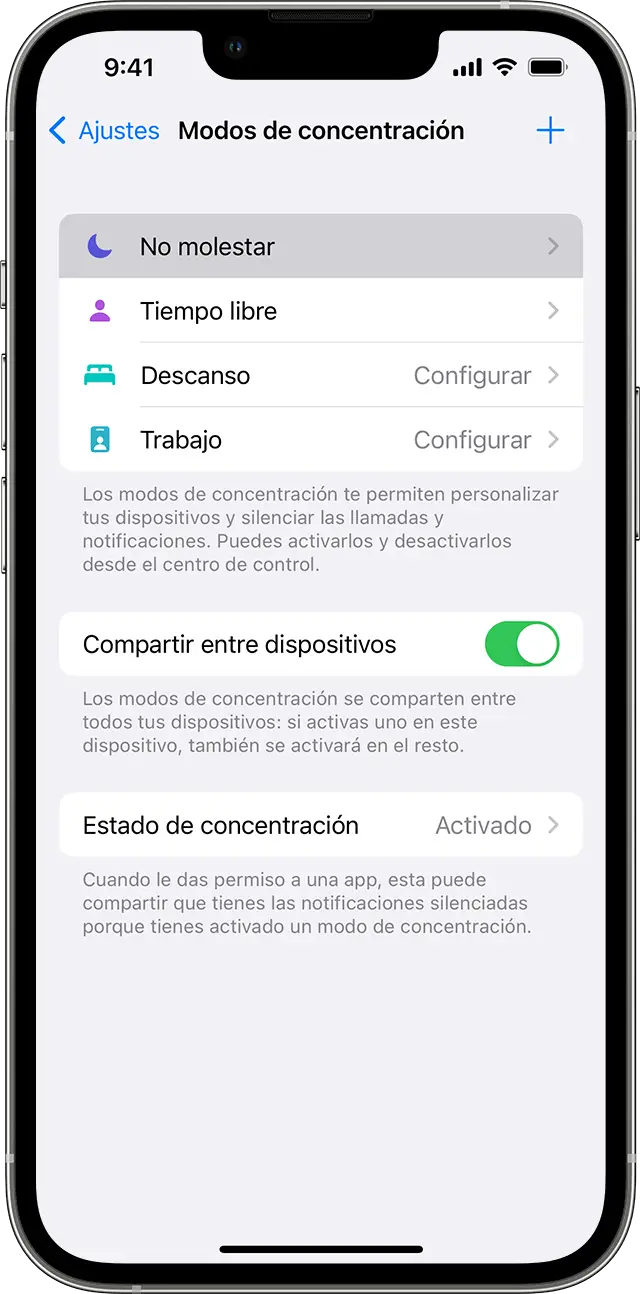The height and width of the screenshot is (1294, 640).
Task: Toggle Compartir entre dispositivos off
Action: 522,644
